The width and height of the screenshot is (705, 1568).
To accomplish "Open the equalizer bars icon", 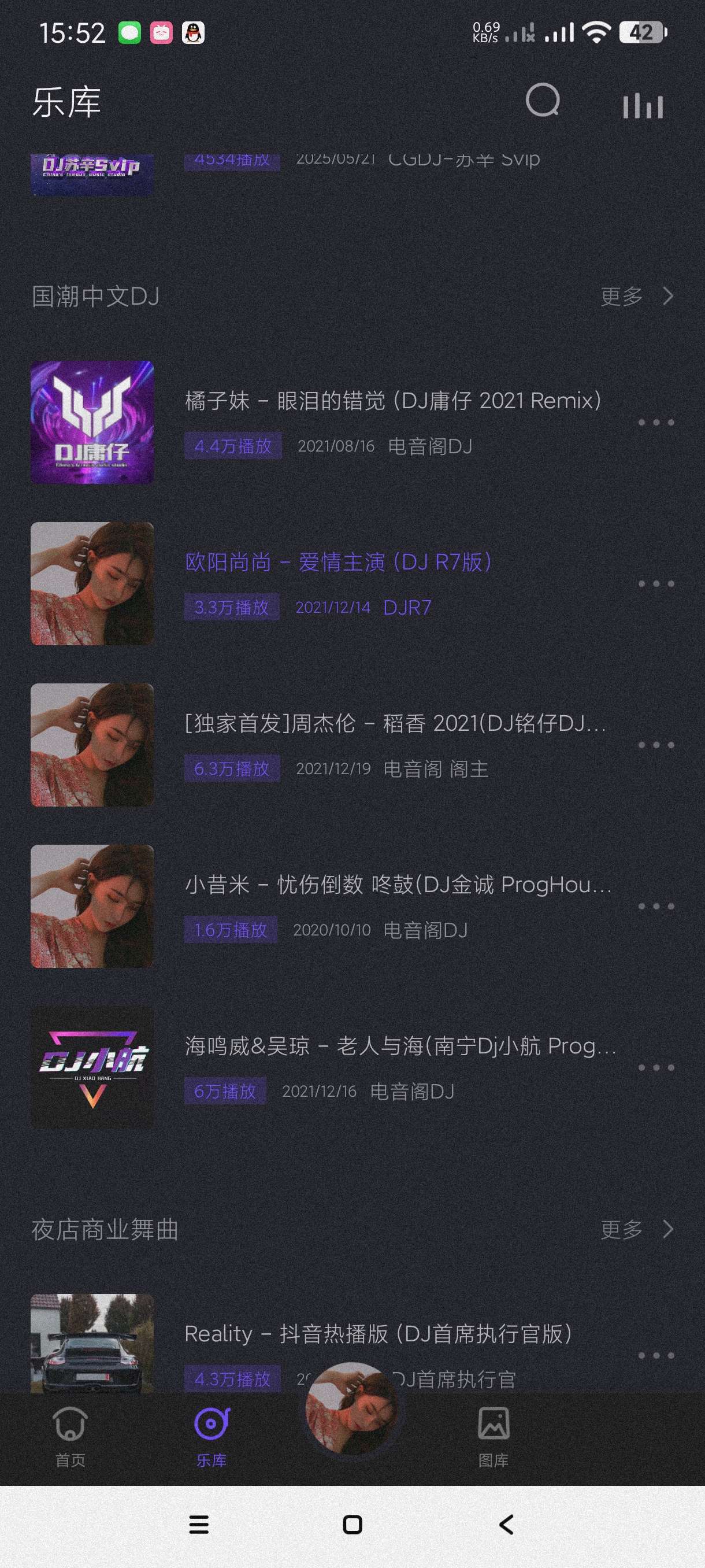I will pyautogui.click(x=643, y=105).
